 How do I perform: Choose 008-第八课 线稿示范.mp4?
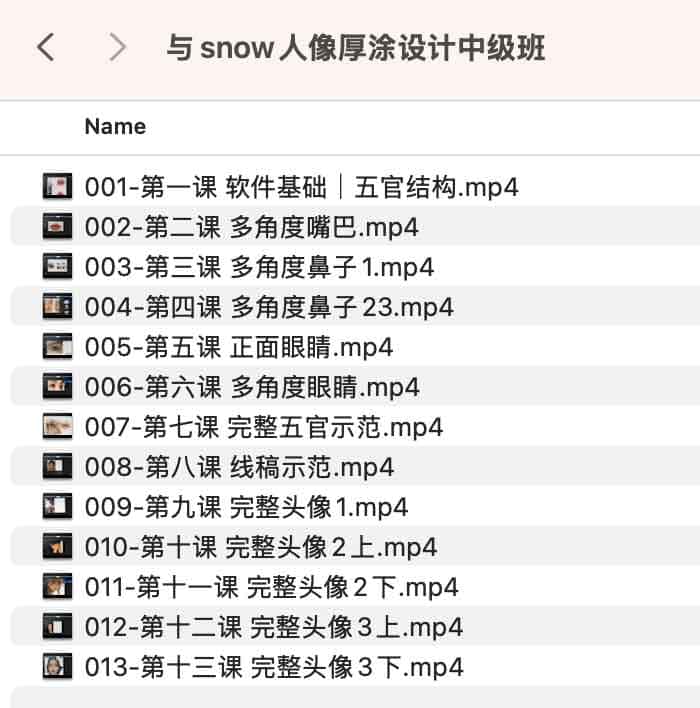pos(239,467)
